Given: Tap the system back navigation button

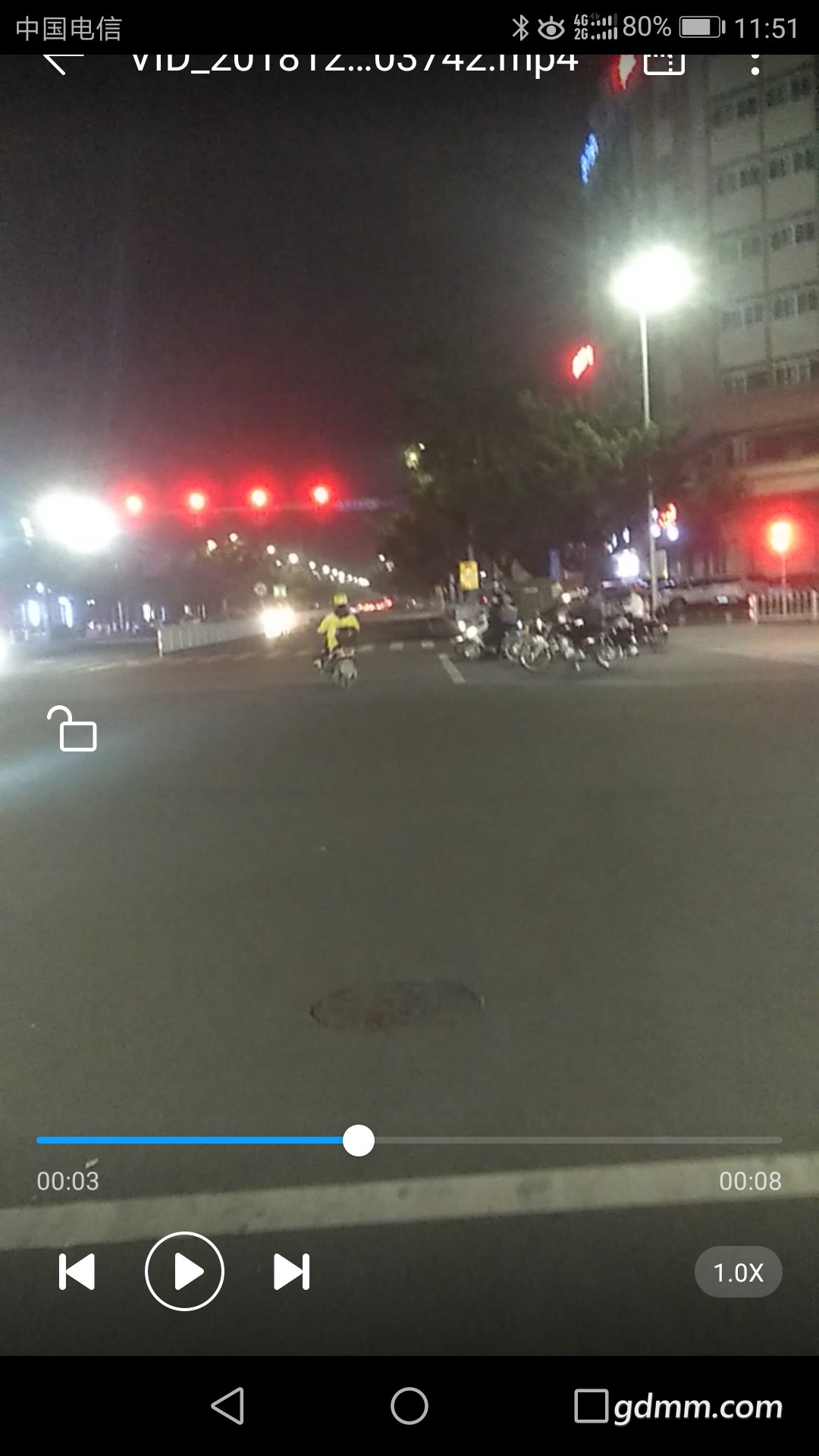Looking at the screenshot, I should pyautogui.click(x=227, y=1406).
